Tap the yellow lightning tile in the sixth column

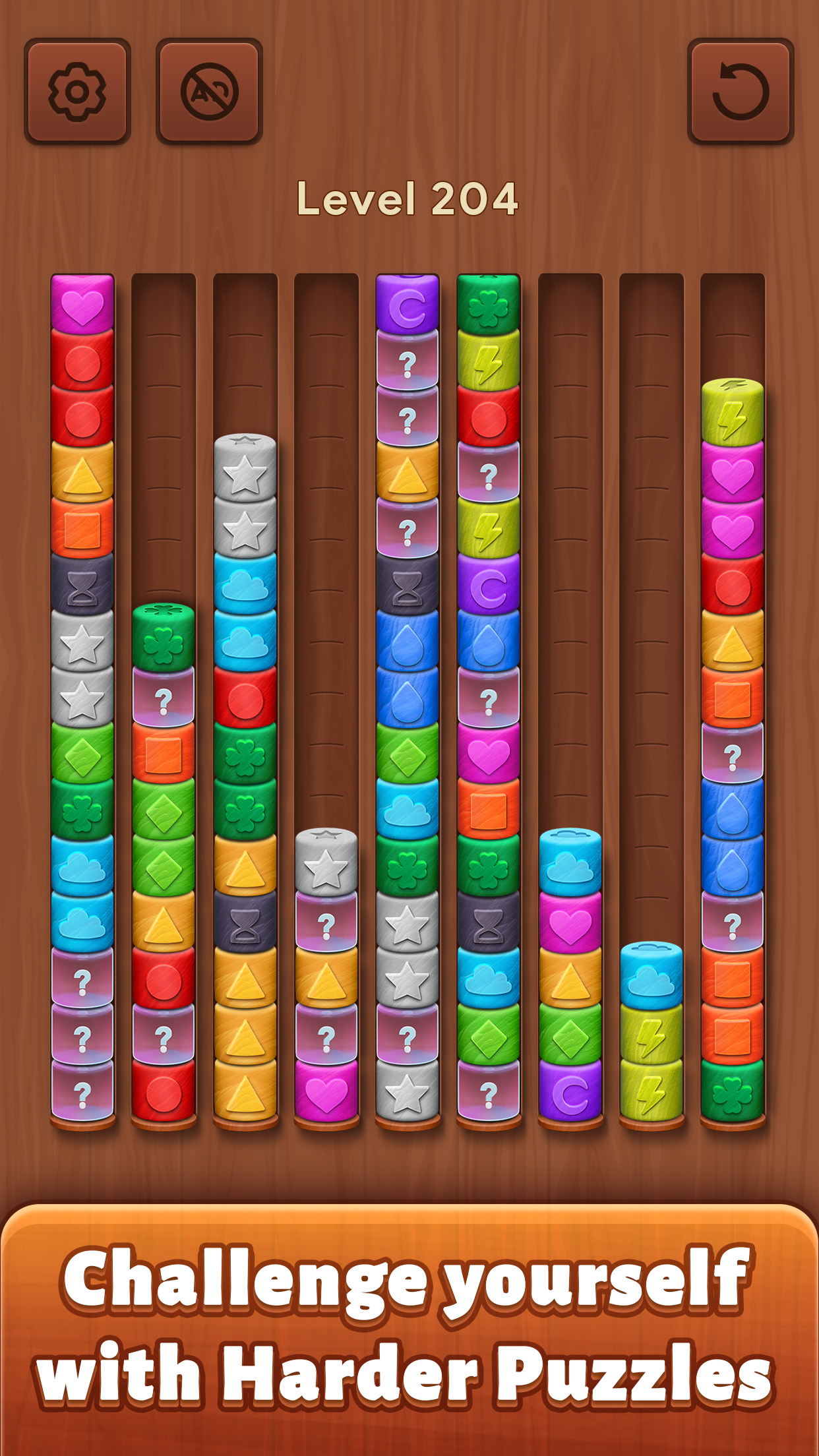click(x=487, y=359)
